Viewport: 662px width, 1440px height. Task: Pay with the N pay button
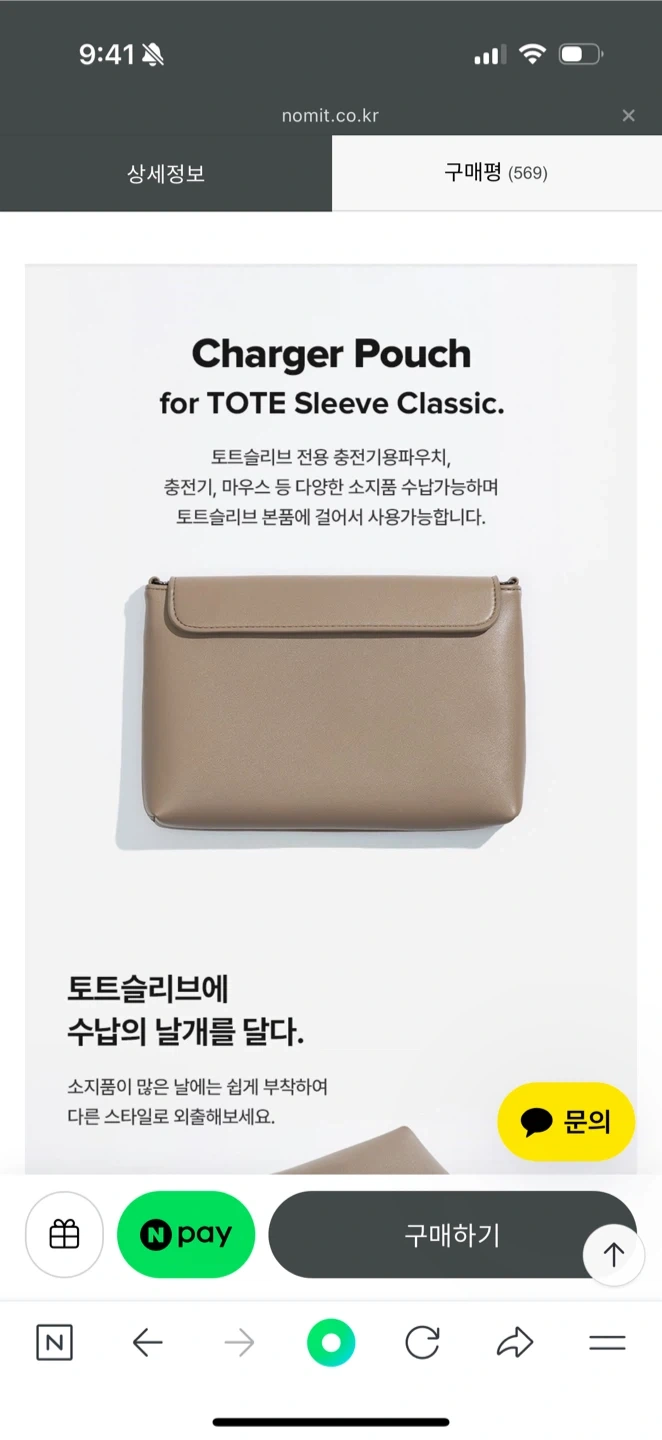coord(186,1235)
